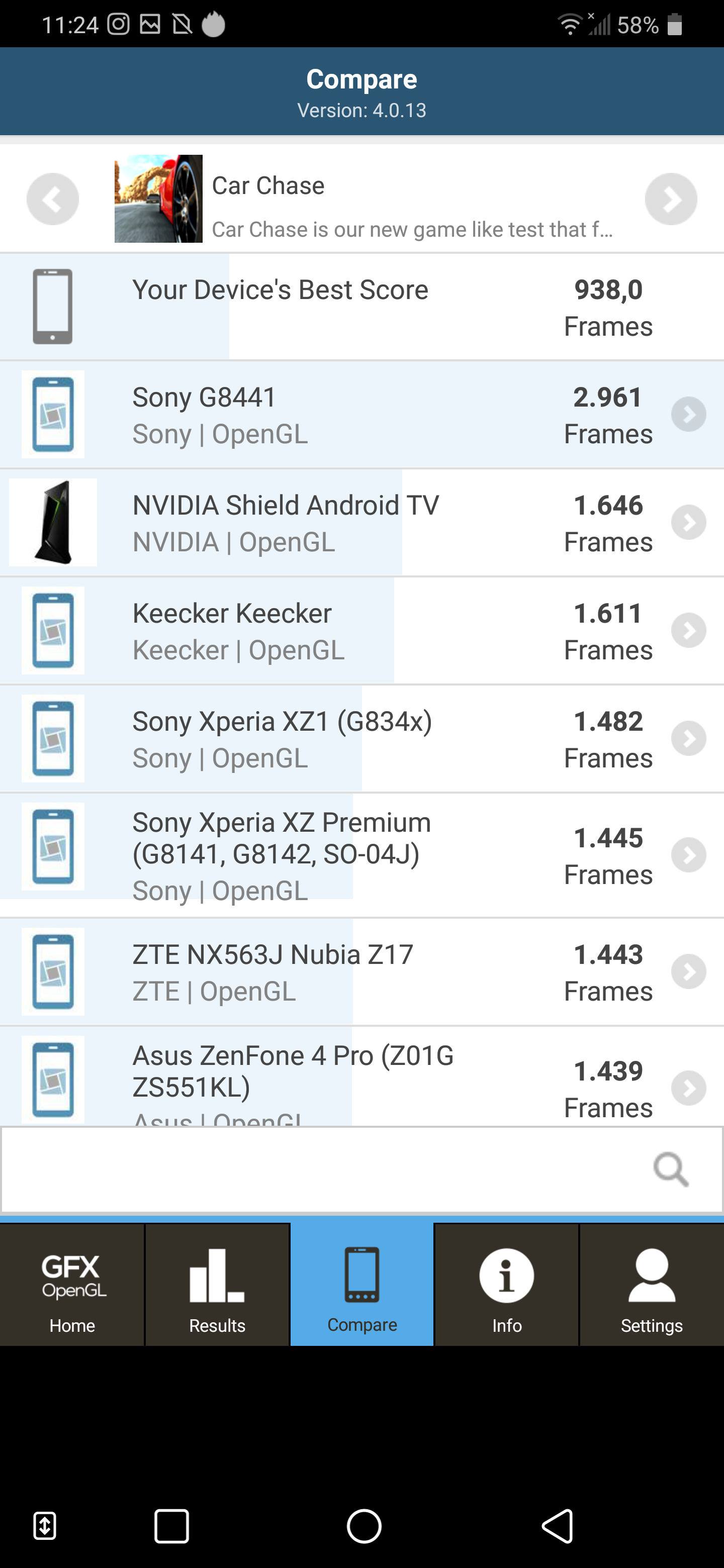The height and width of the screenshot is (1568, 724).
Task: Switch to the Results tab
Action: (217, 1285)
